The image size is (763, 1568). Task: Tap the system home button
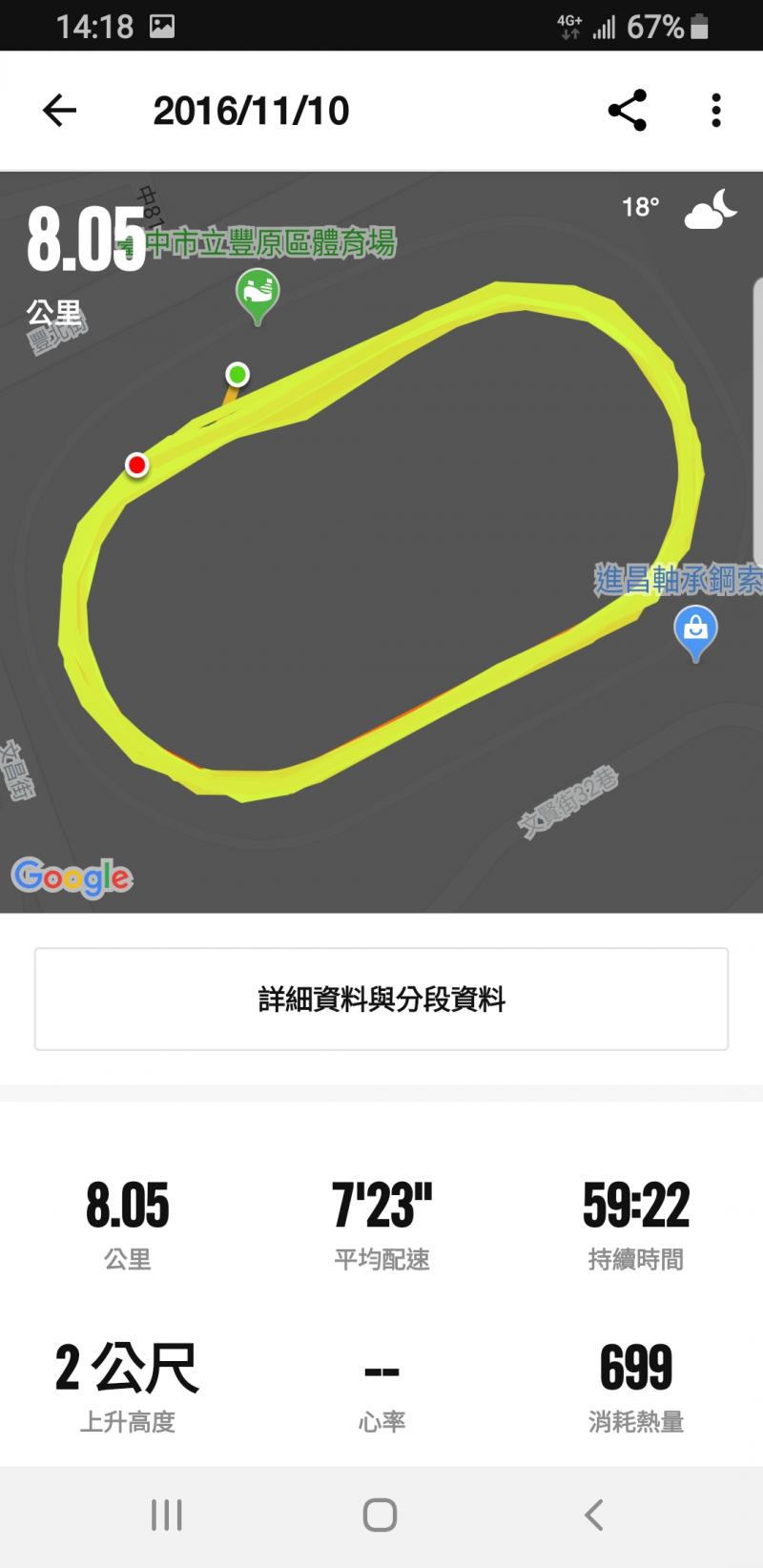tap(380, 1515)
